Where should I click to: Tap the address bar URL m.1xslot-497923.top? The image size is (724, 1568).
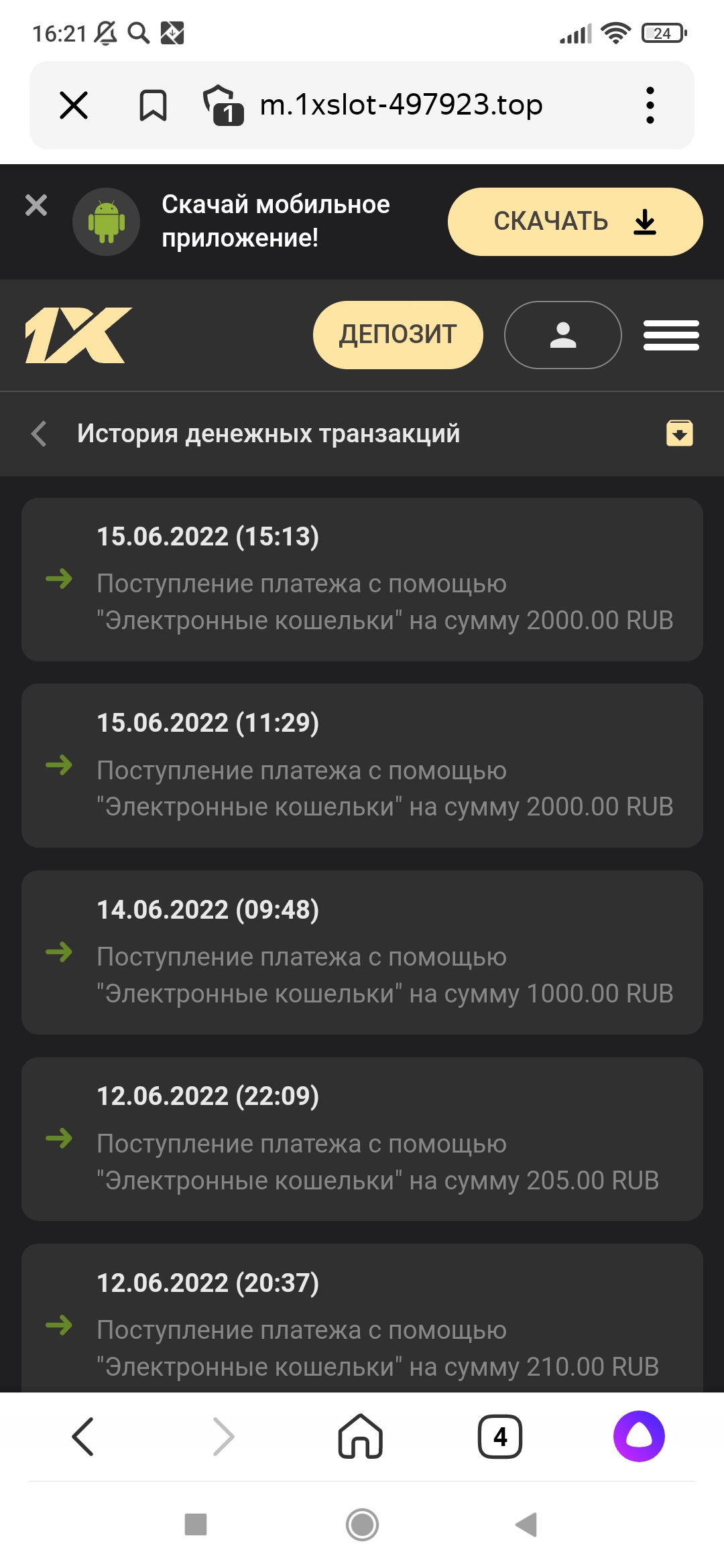click(x=401, y=105)
